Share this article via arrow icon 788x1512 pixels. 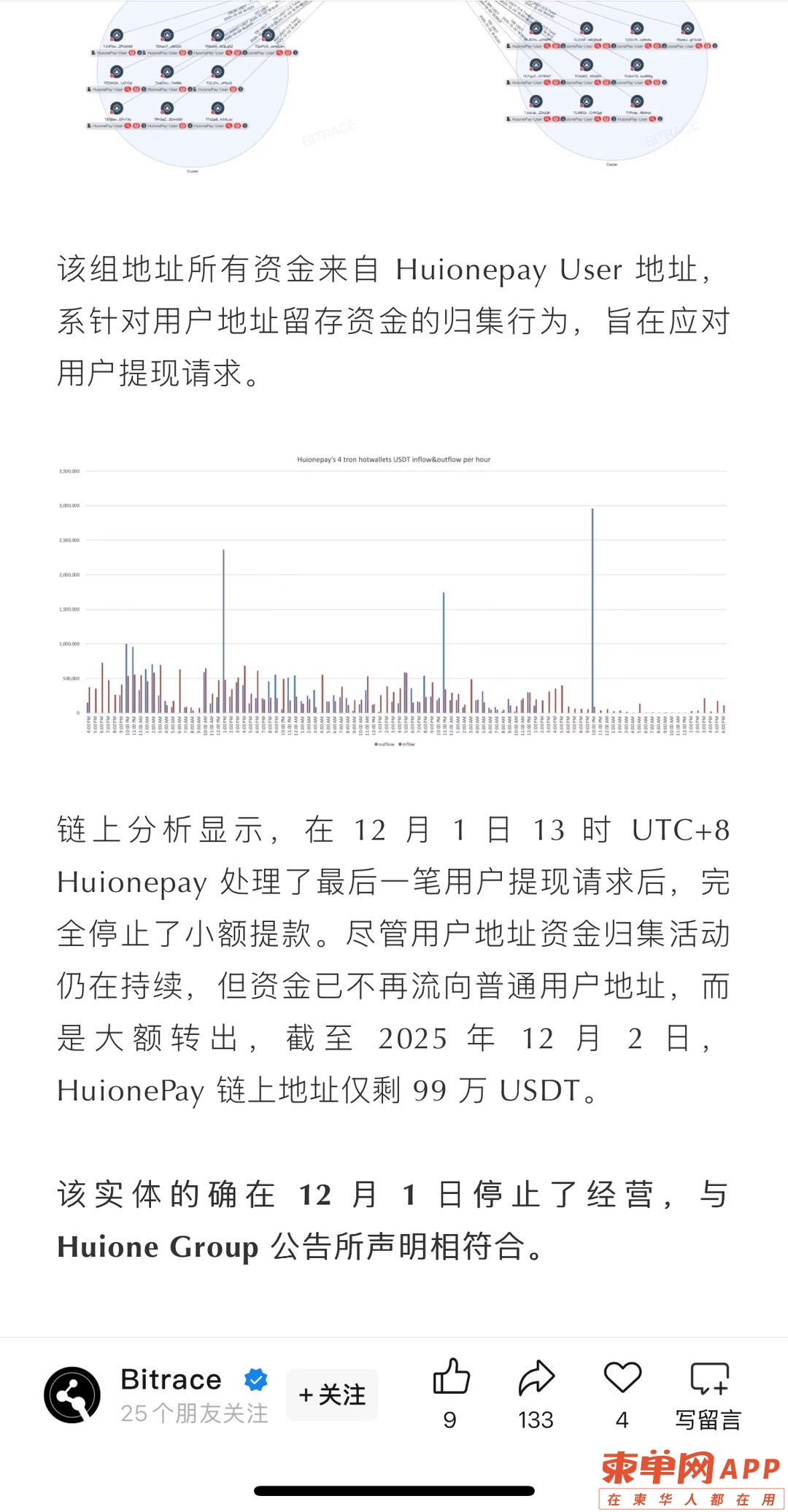pyautogui.click(x=536, y=1377)
